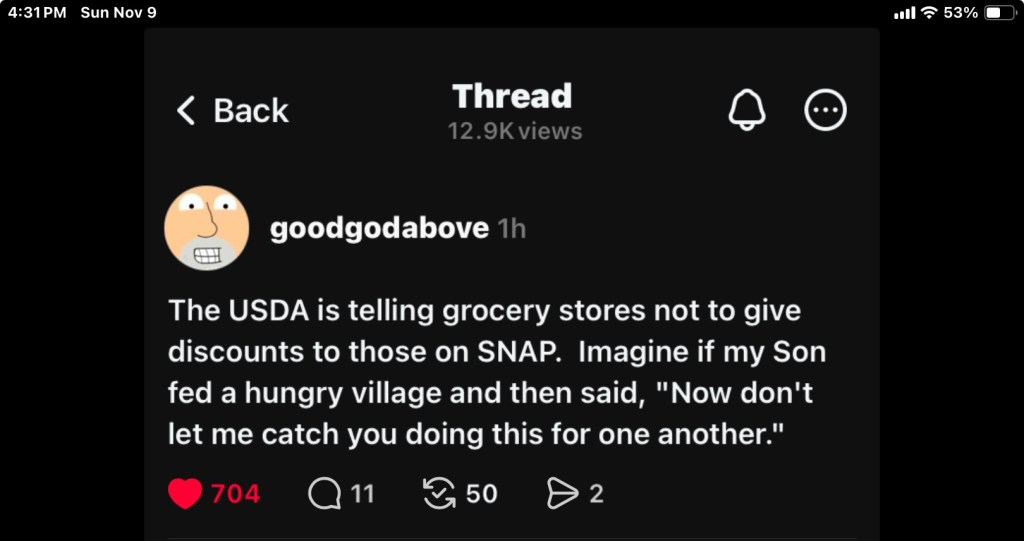Reply to goodgodabove's post
The height and width of the screenshot is (541, 1024).
coord(325,493)
